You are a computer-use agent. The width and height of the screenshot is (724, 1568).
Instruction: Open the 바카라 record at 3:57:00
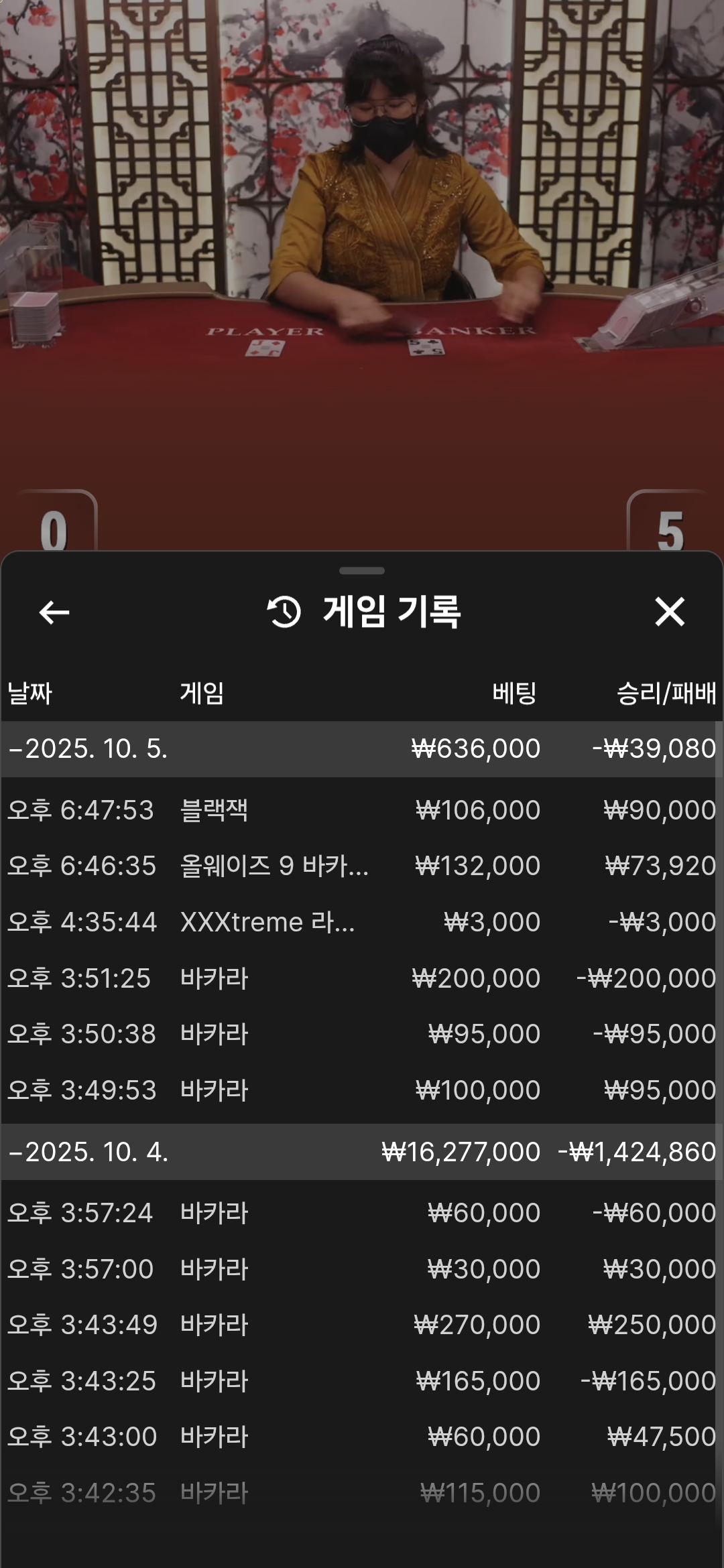pyautogui.click(x=361, y=1269)
